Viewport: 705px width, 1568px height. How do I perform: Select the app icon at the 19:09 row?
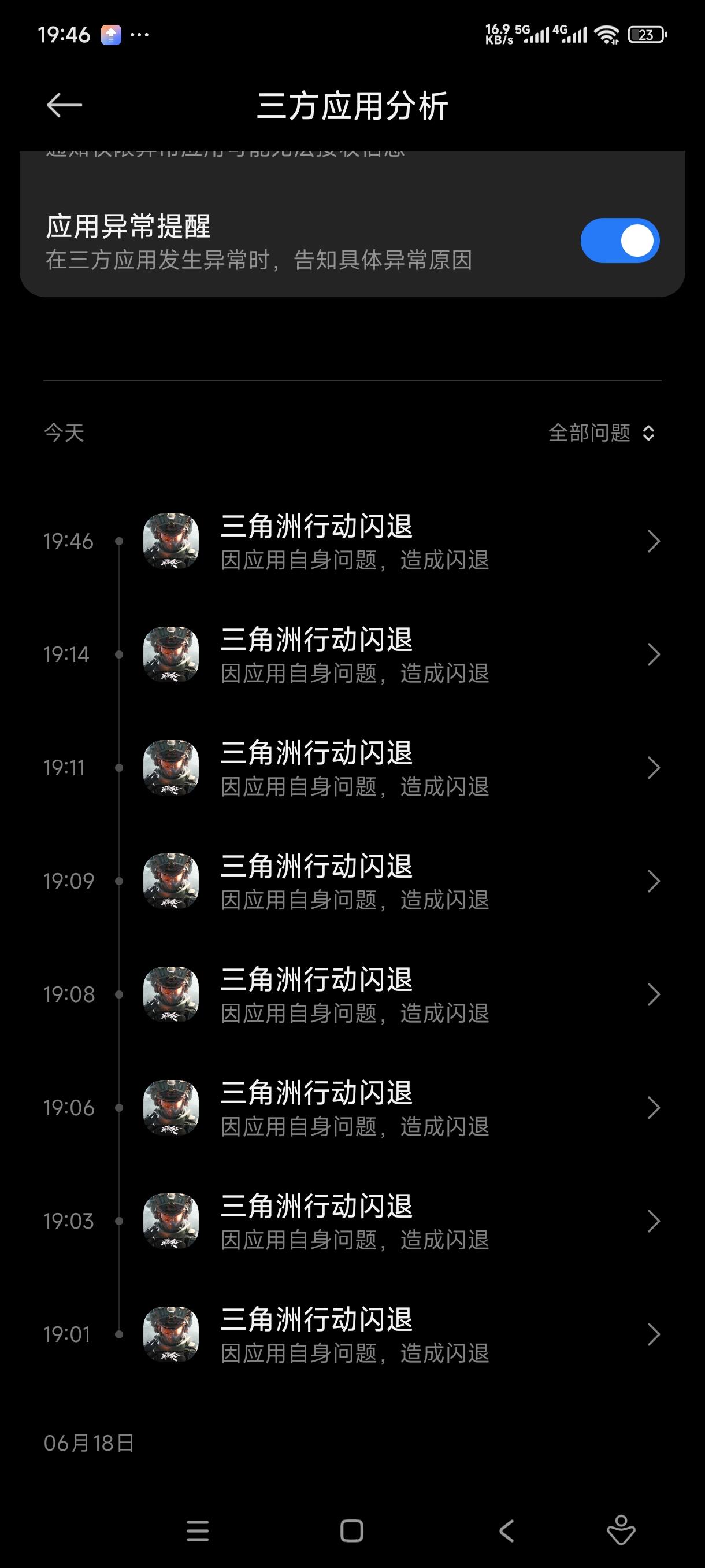pyautogui.click(x=171, y=880)
